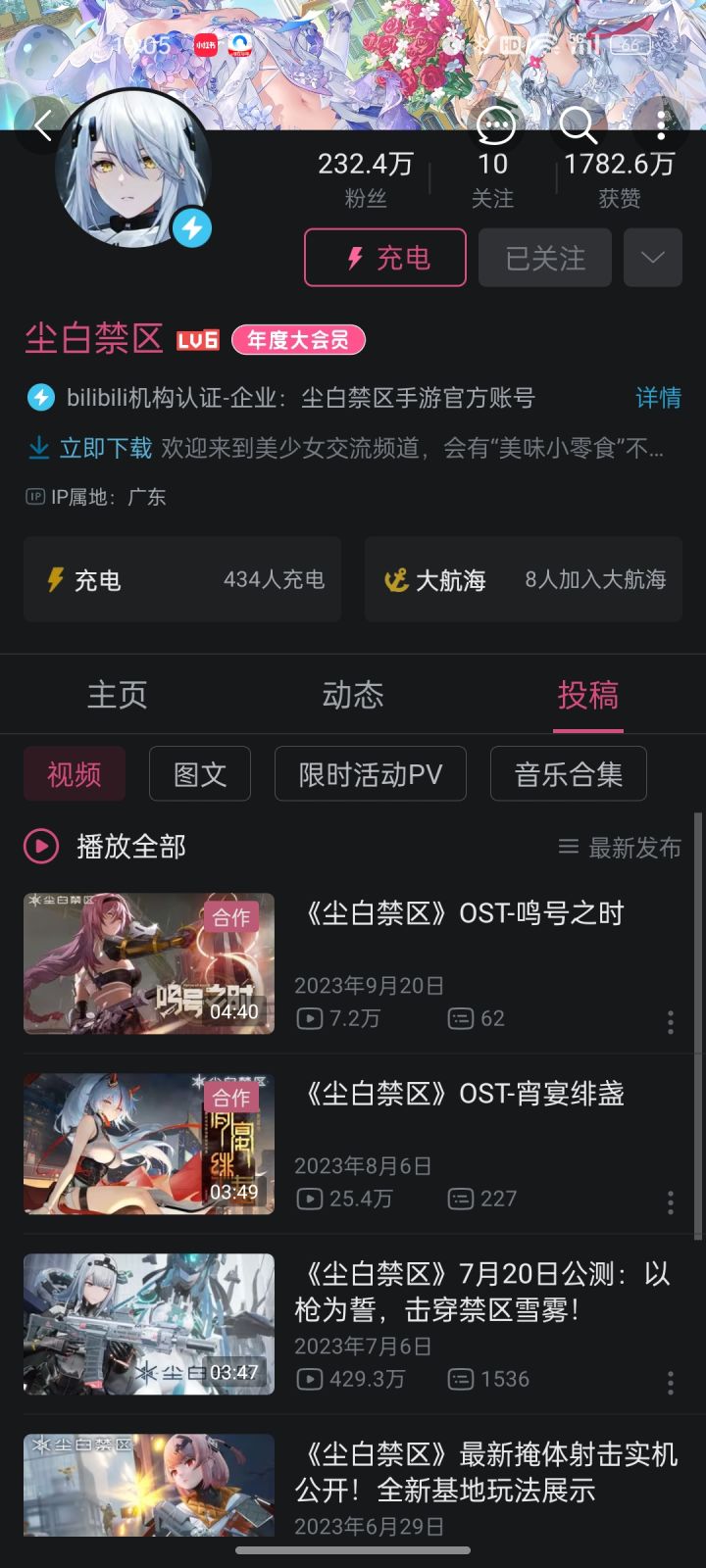
Task: Open the top-right overflow menu
Action: [x=662, y=125]
